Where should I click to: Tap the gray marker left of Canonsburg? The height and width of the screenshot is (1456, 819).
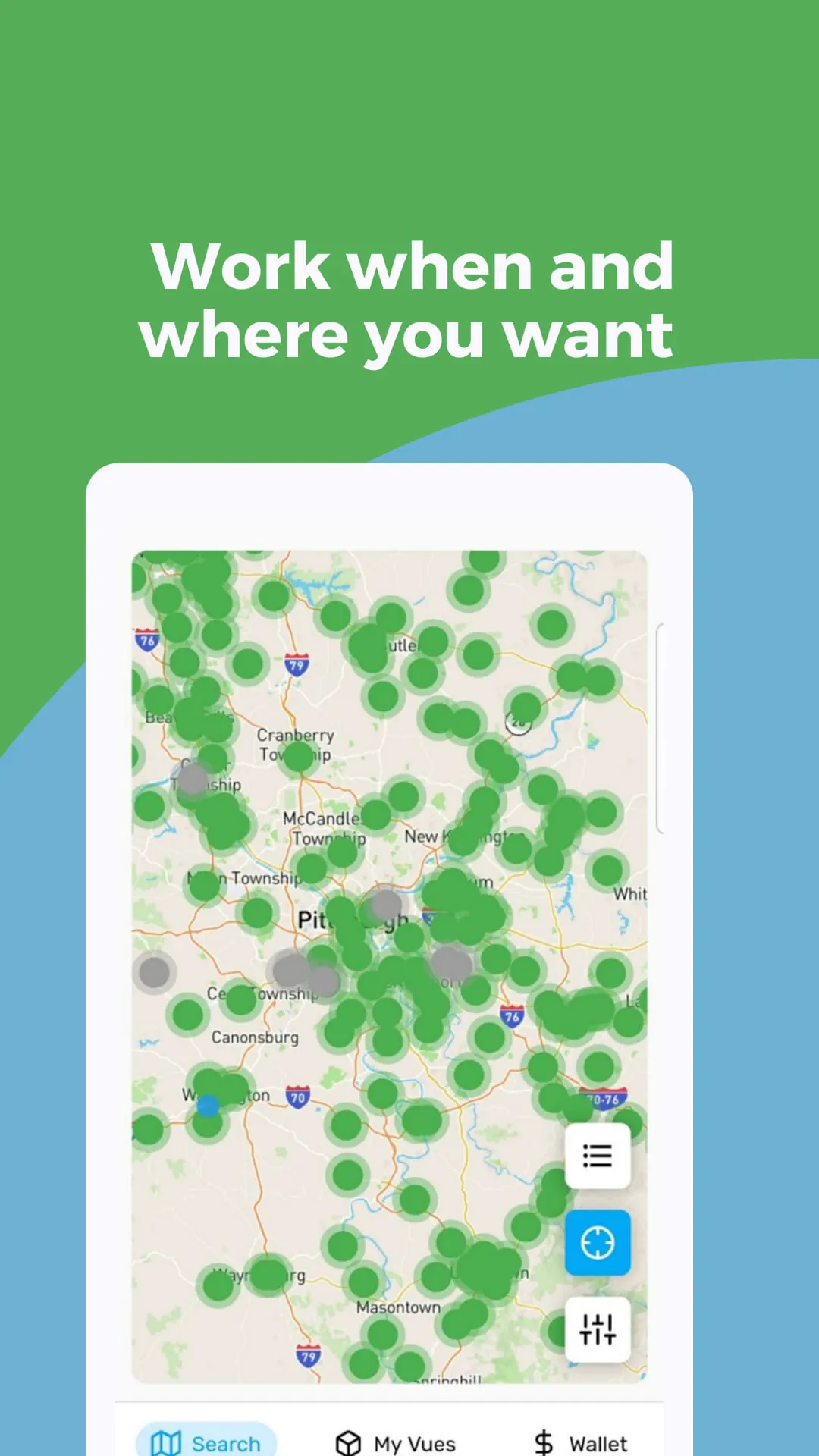(154, 973)
